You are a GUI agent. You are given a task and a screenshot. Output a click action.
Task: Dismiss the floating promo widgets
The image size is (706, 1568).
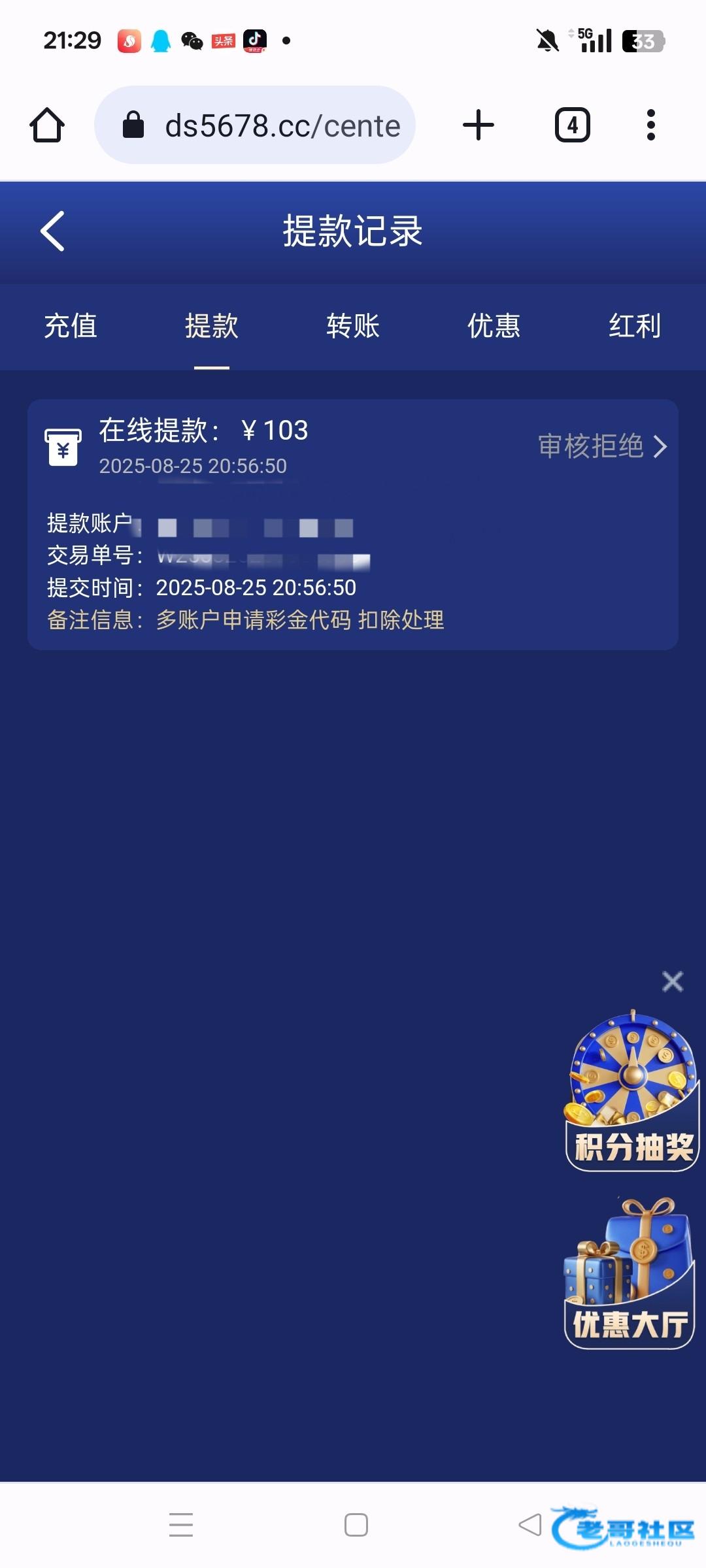(672, 981)
